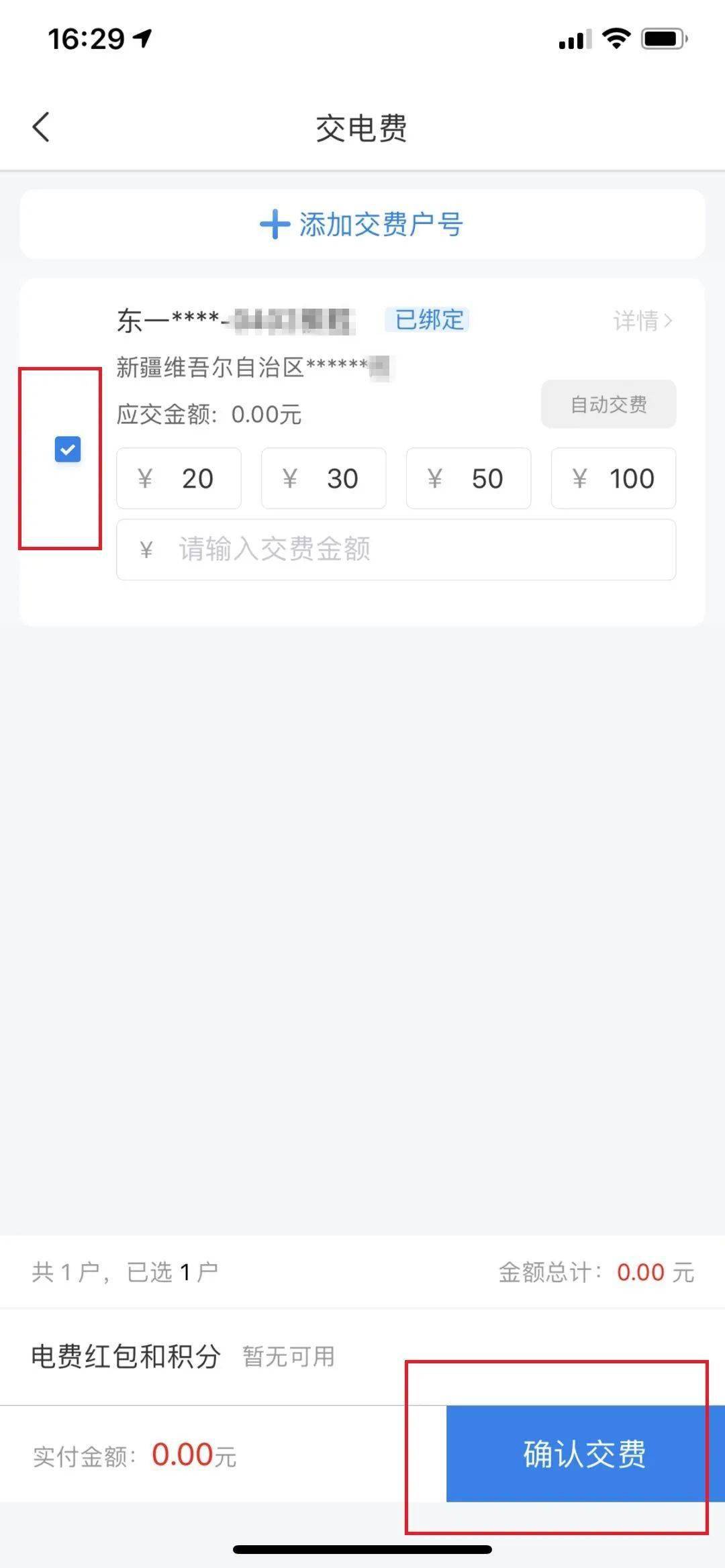Choose the ¥100 payment amount

[614, 478]
